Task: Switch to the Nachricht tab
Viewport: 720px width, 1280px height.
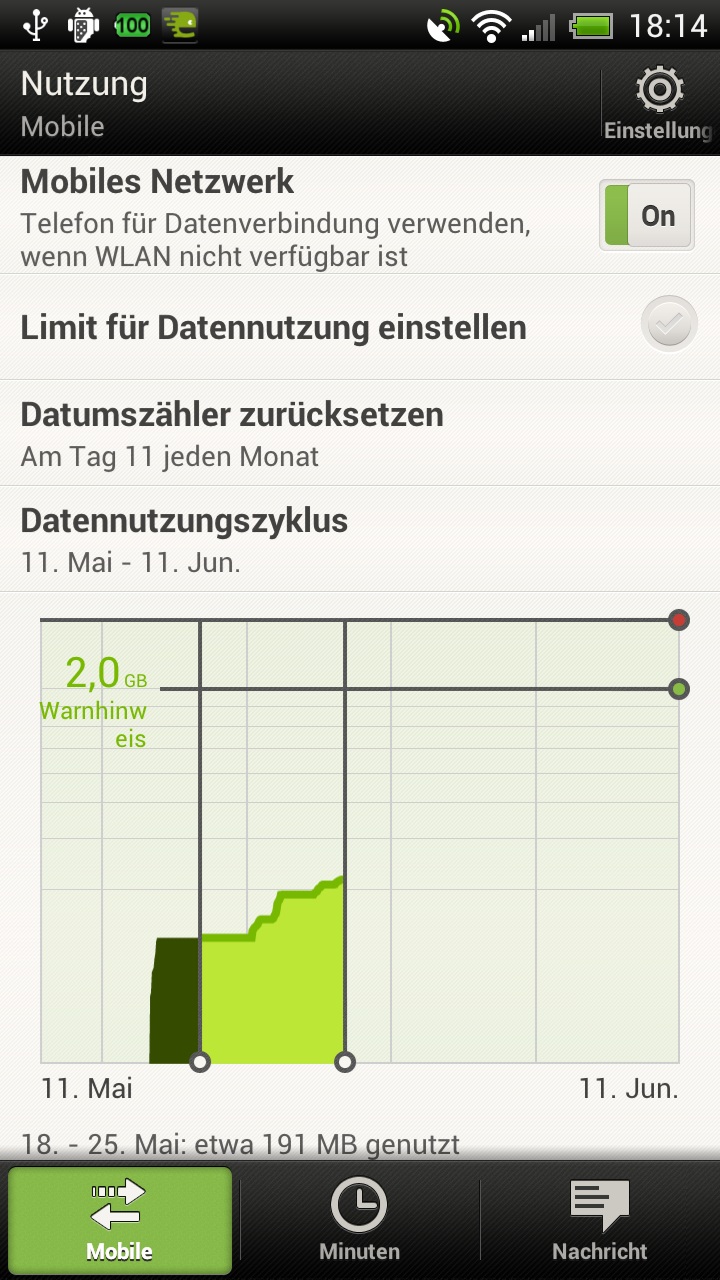Action: coord(599,1220)
